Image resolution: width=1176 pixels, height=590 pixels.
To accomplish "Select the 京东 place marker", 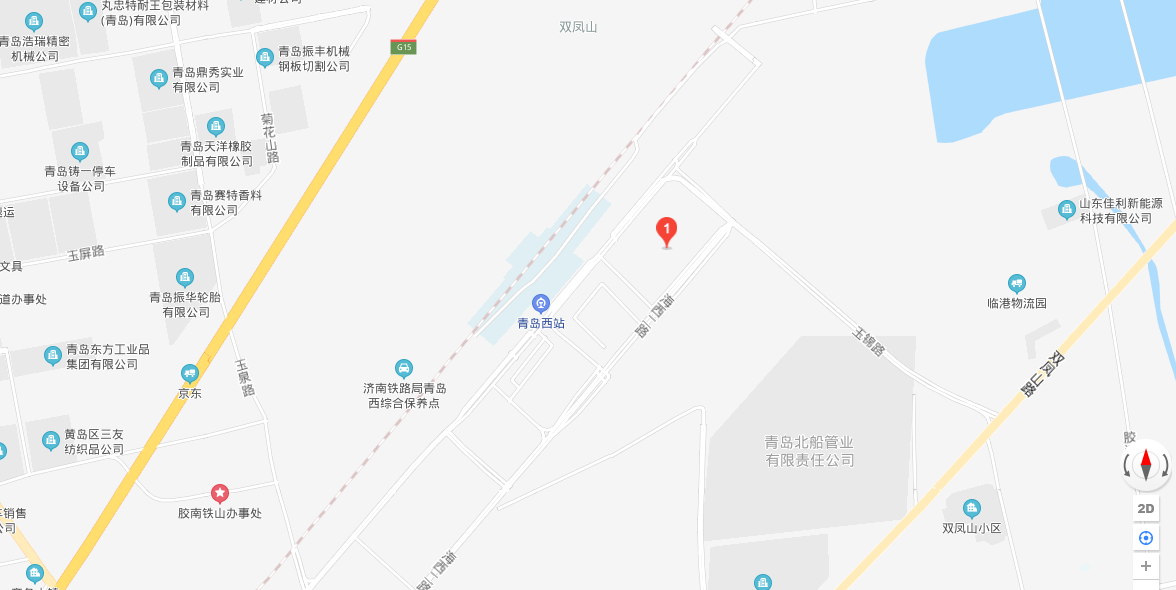I will pos(190,373).
